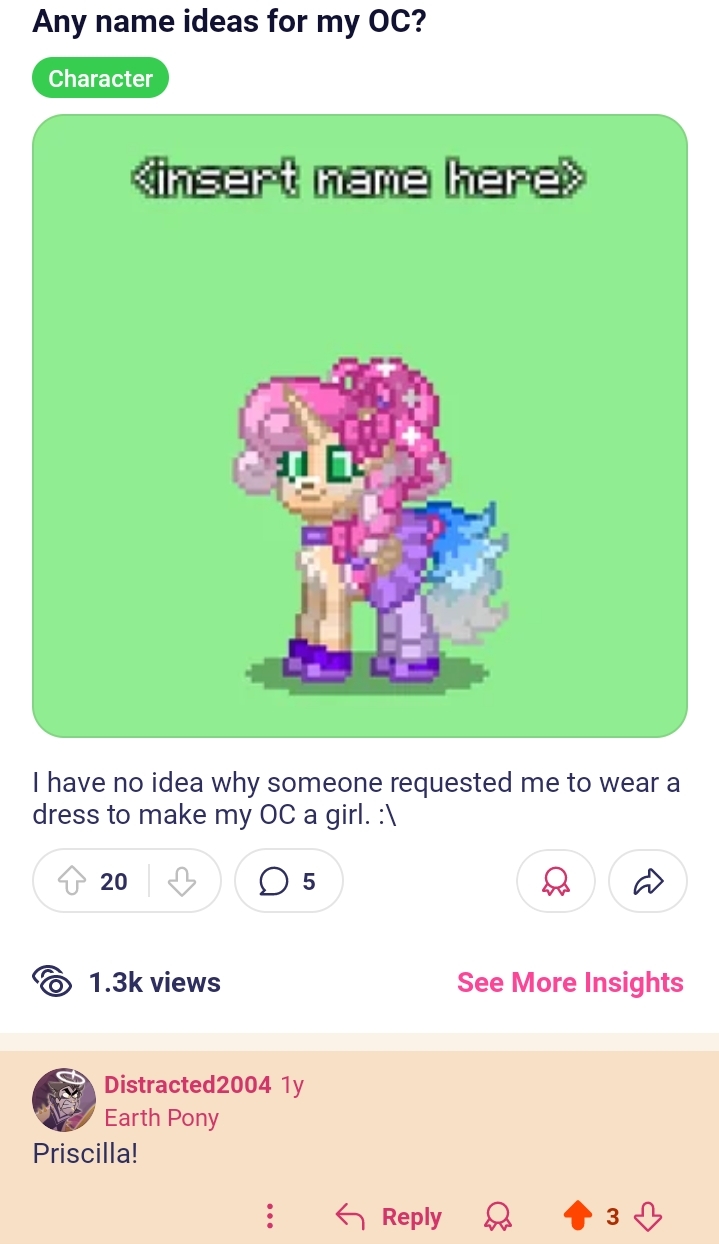Give an award to the post

[x=555, y=881]
